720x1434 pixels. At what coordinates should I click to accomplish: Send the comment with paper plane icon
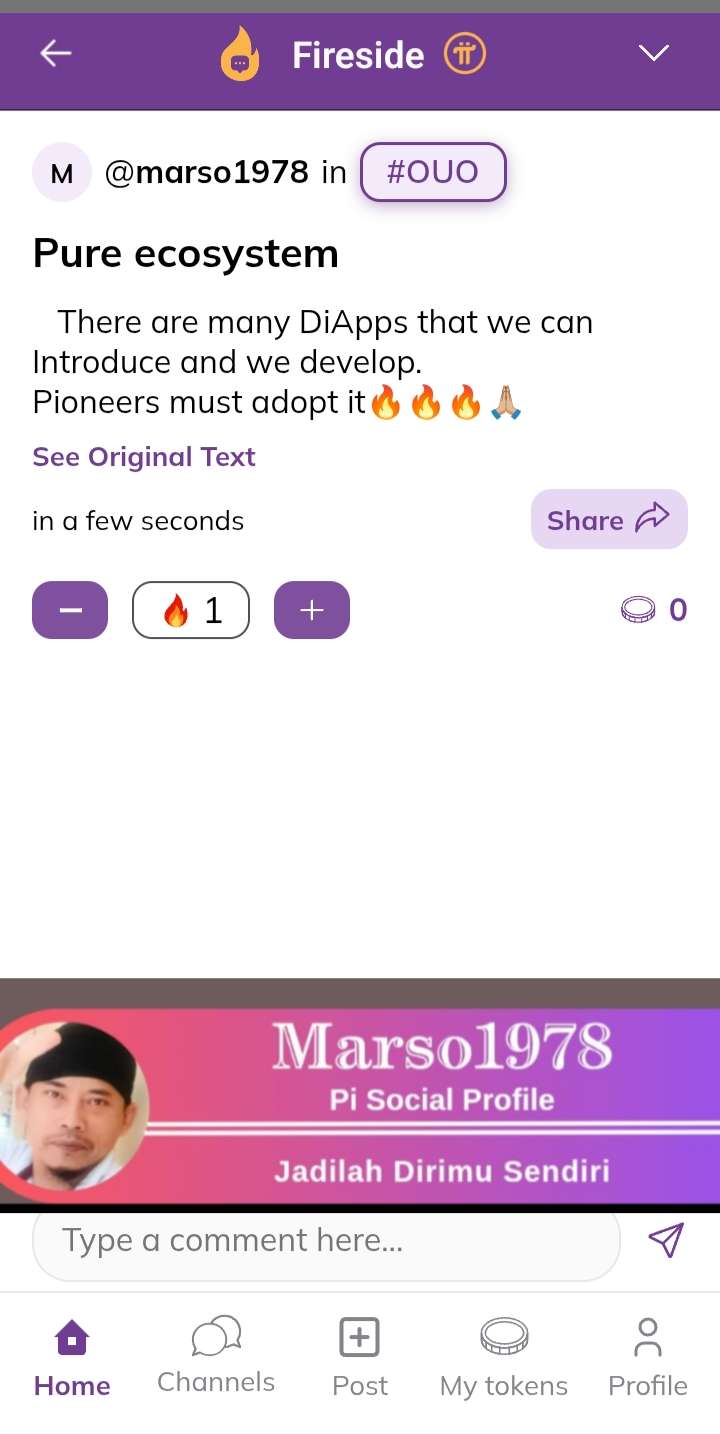tap(666, 1240)
